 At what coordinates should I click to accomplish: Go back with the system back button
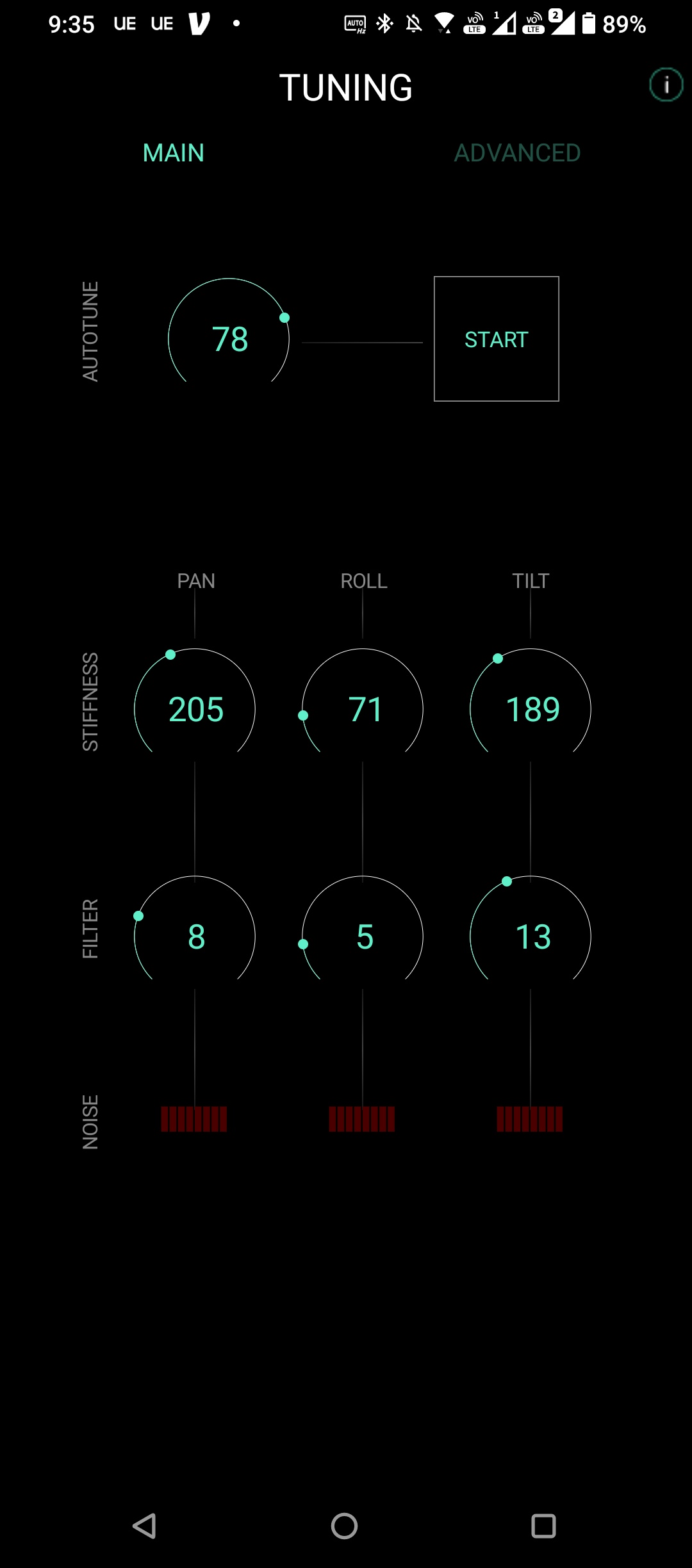coord(145,1526)
